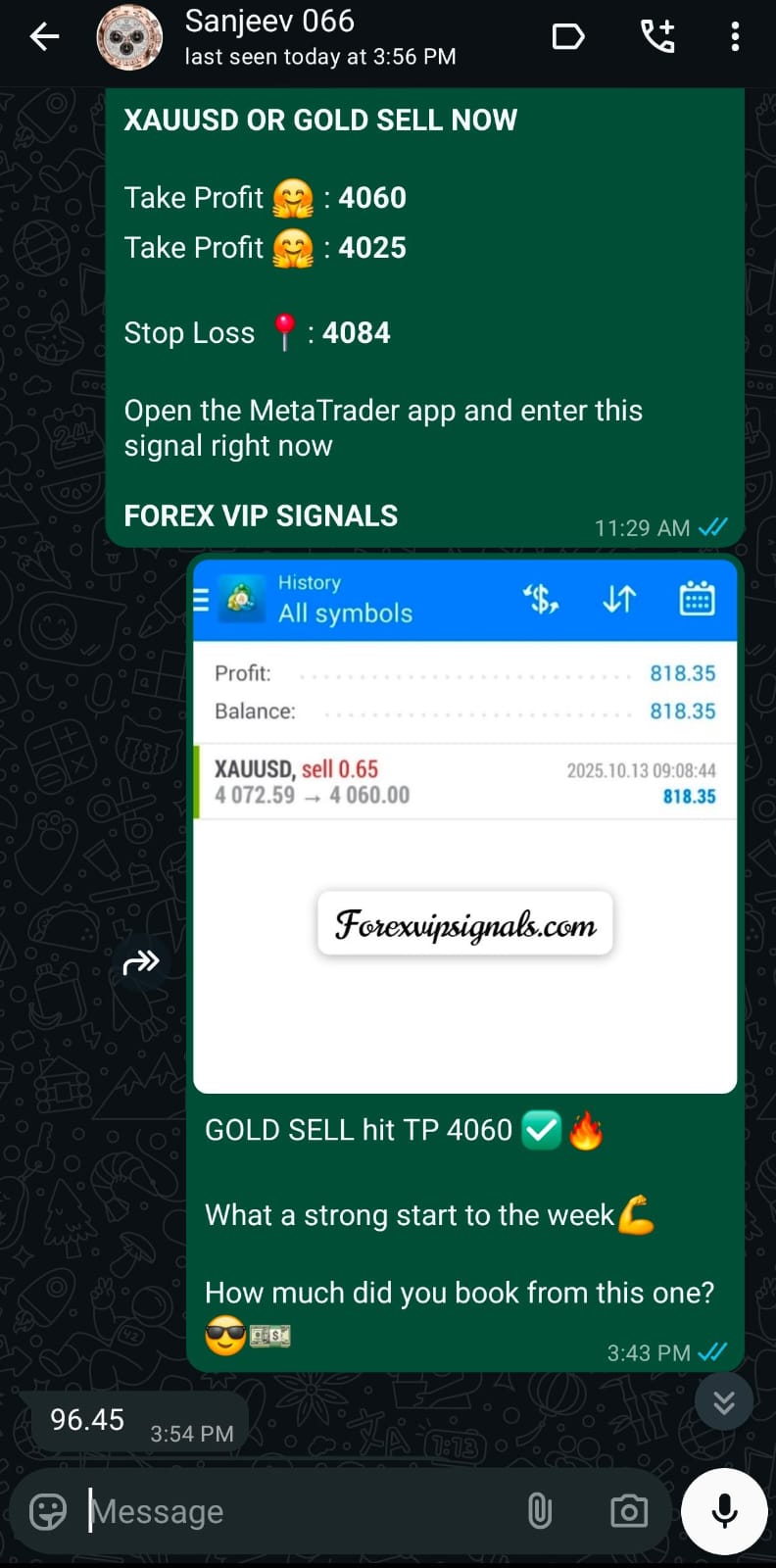The image size is (776, 1568).
Task: Open the camera from the message bar
Action: 628,1511
